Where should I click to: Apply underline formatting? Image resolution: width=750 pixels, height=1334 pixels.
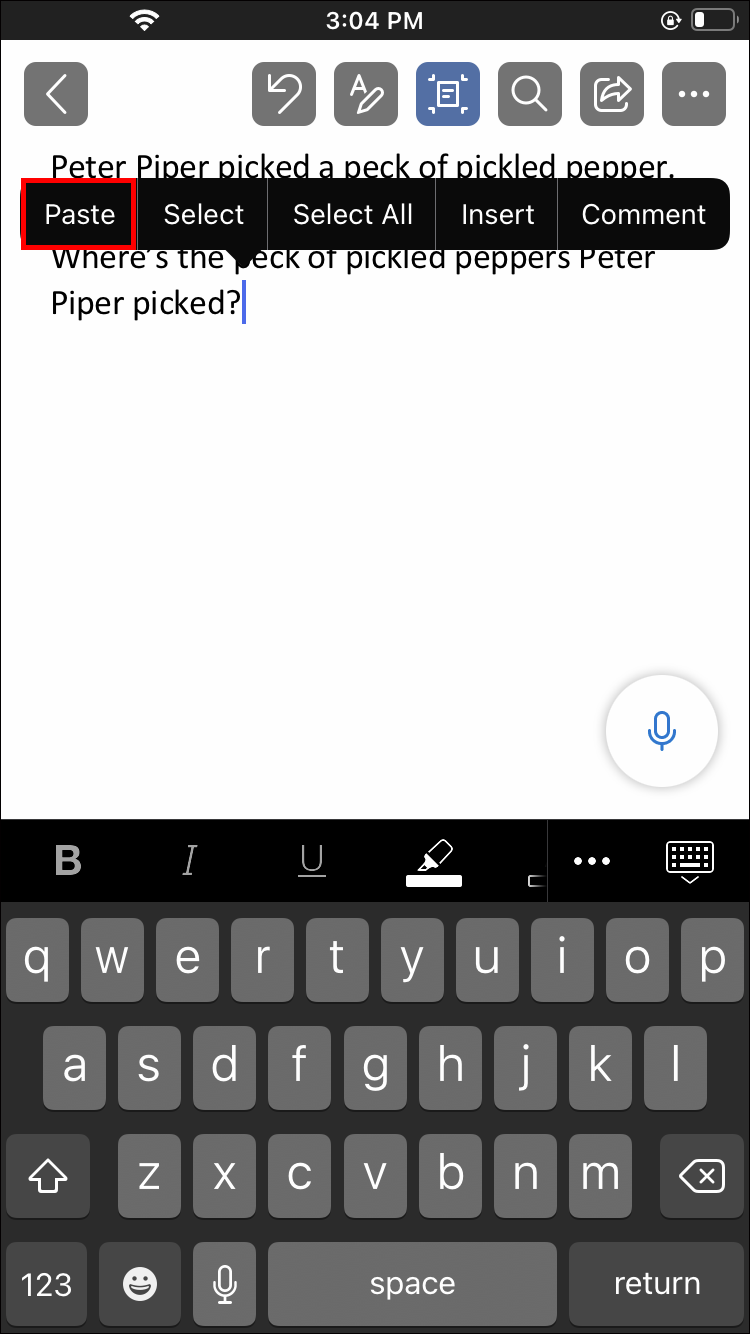coord(312,860)
